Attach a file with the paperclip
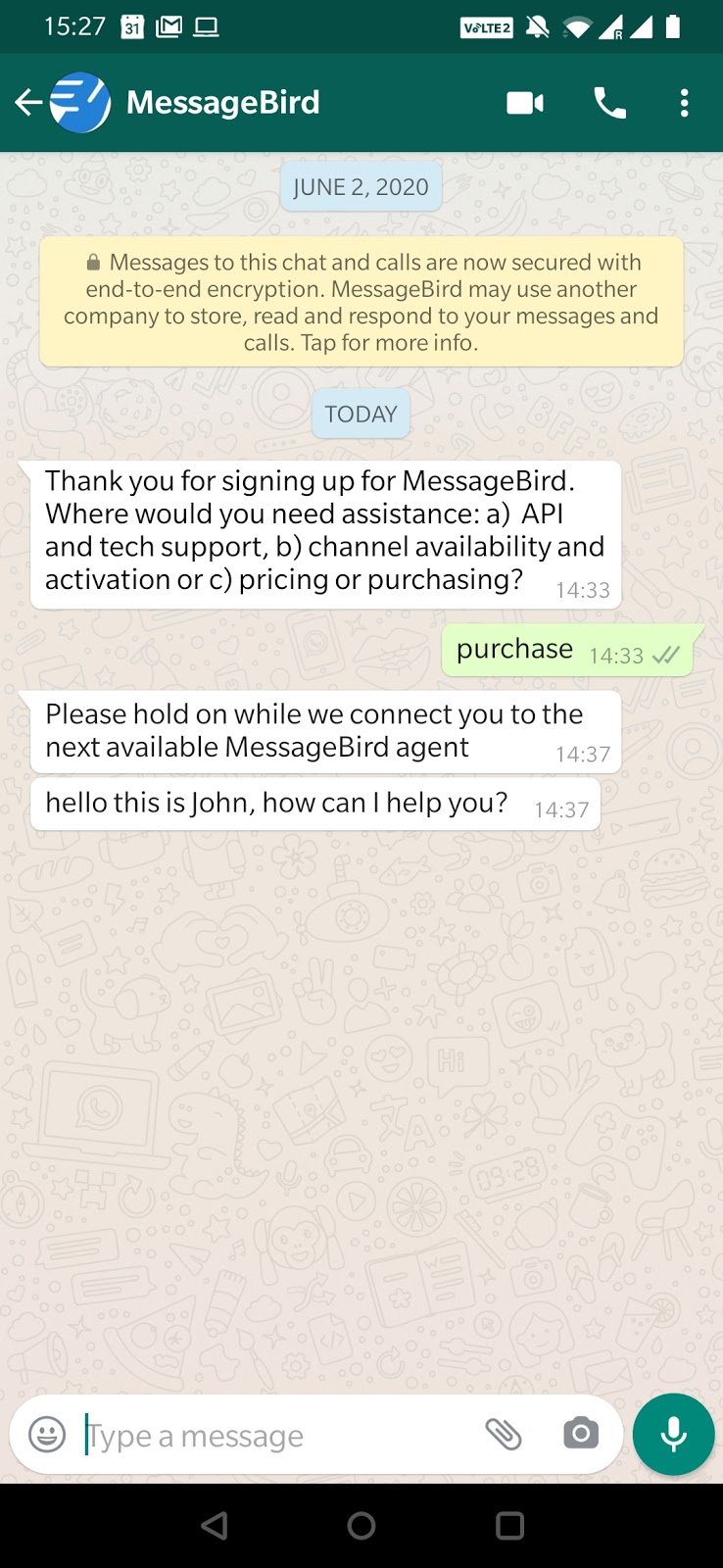The image size is (723, 1568). [504, 1434]
